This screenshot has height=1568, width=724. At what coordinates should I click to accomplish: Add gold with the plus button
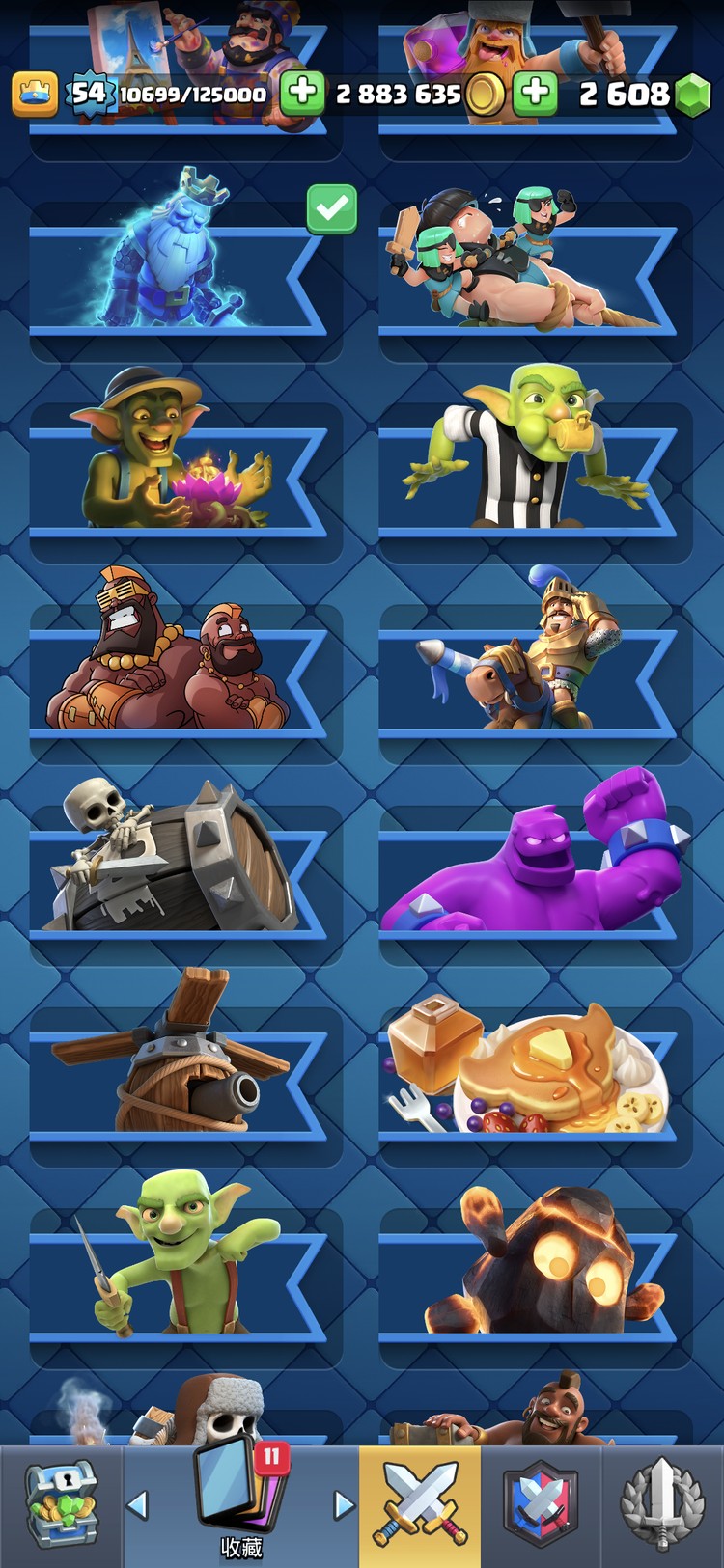pos(302,93)
